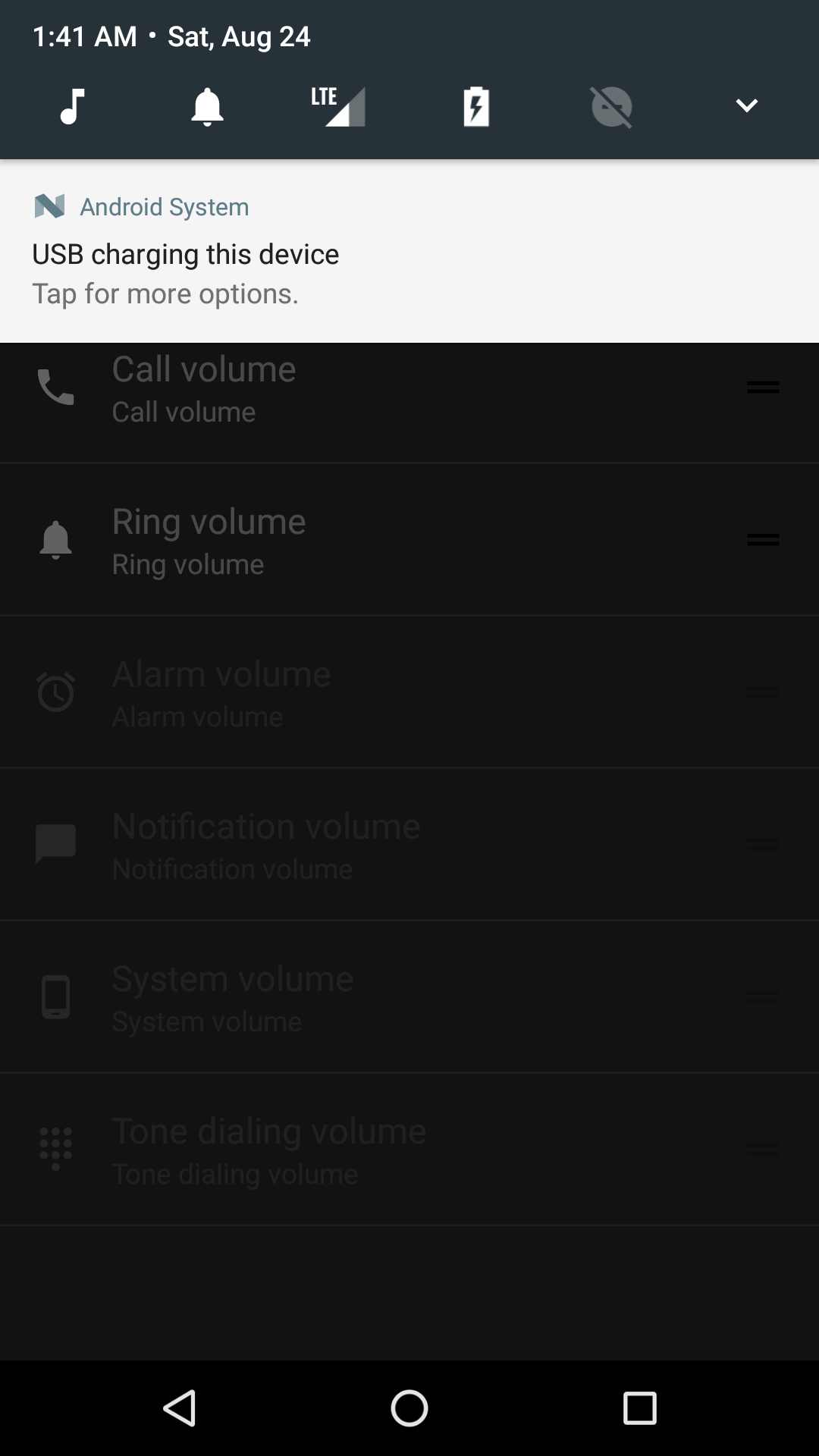
Task: Toggle the Do not disturb tile
Action: pyautogui.click(x=611, y=105)
